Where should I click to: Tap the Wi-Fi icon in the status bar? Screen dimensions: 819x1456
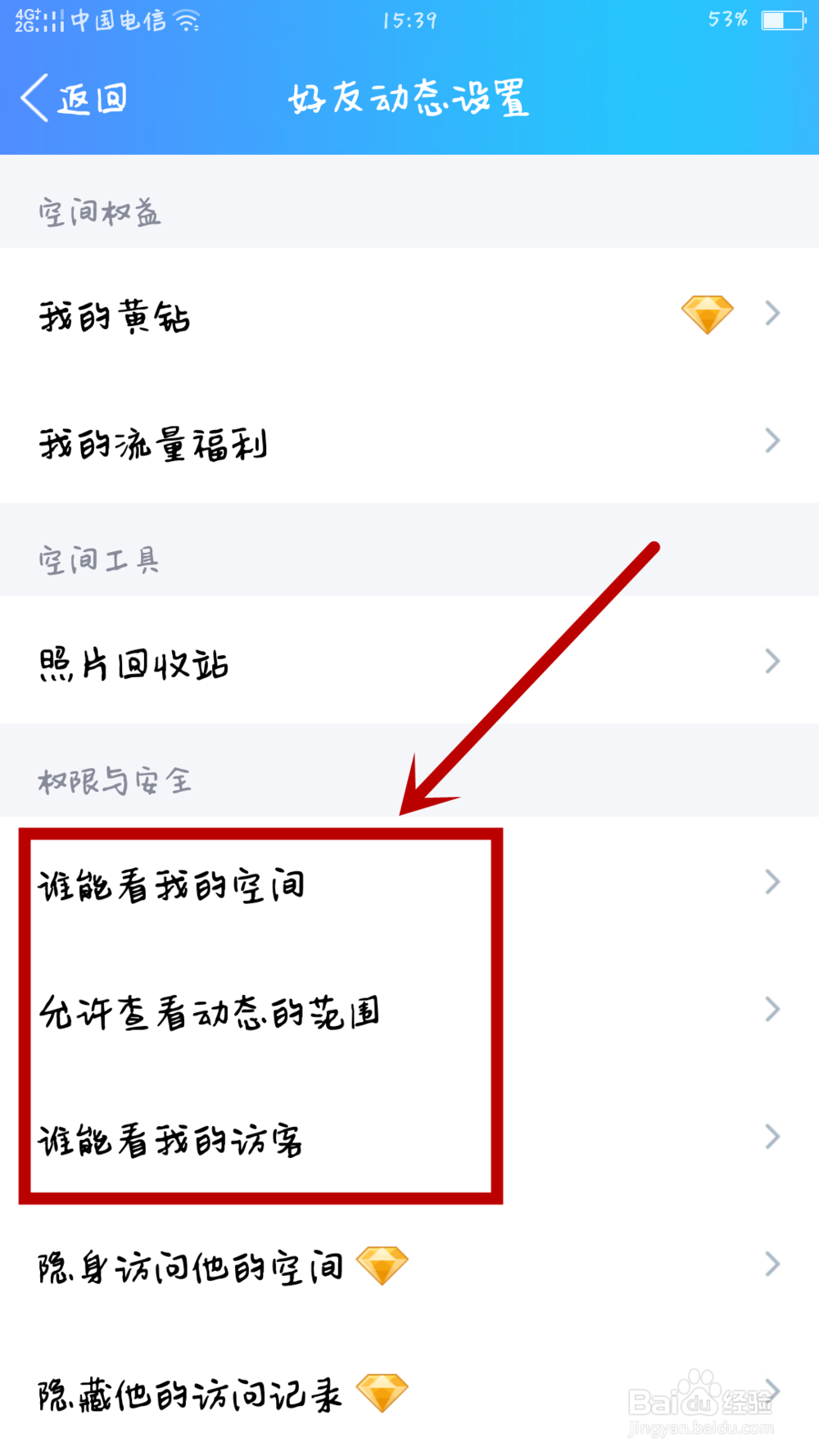point(187,20)
